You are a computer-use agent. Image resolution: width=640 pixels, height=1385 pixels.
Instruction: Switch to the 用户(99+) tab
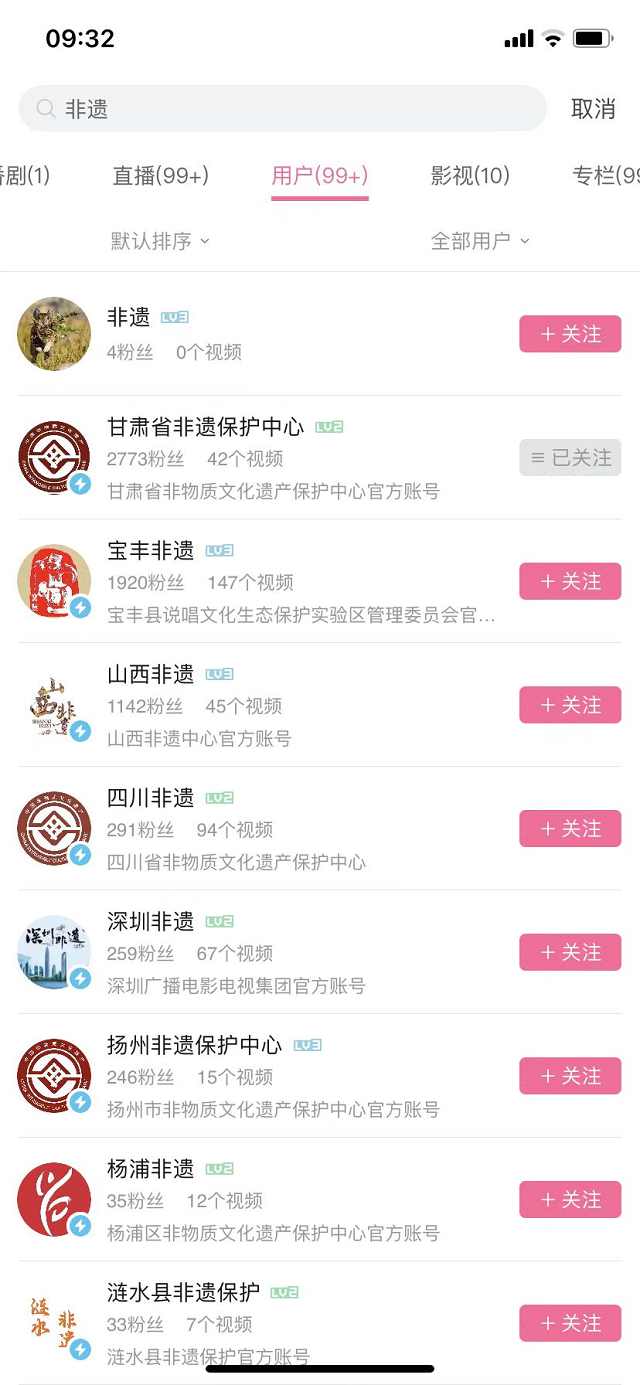click(x=320, y=176)
